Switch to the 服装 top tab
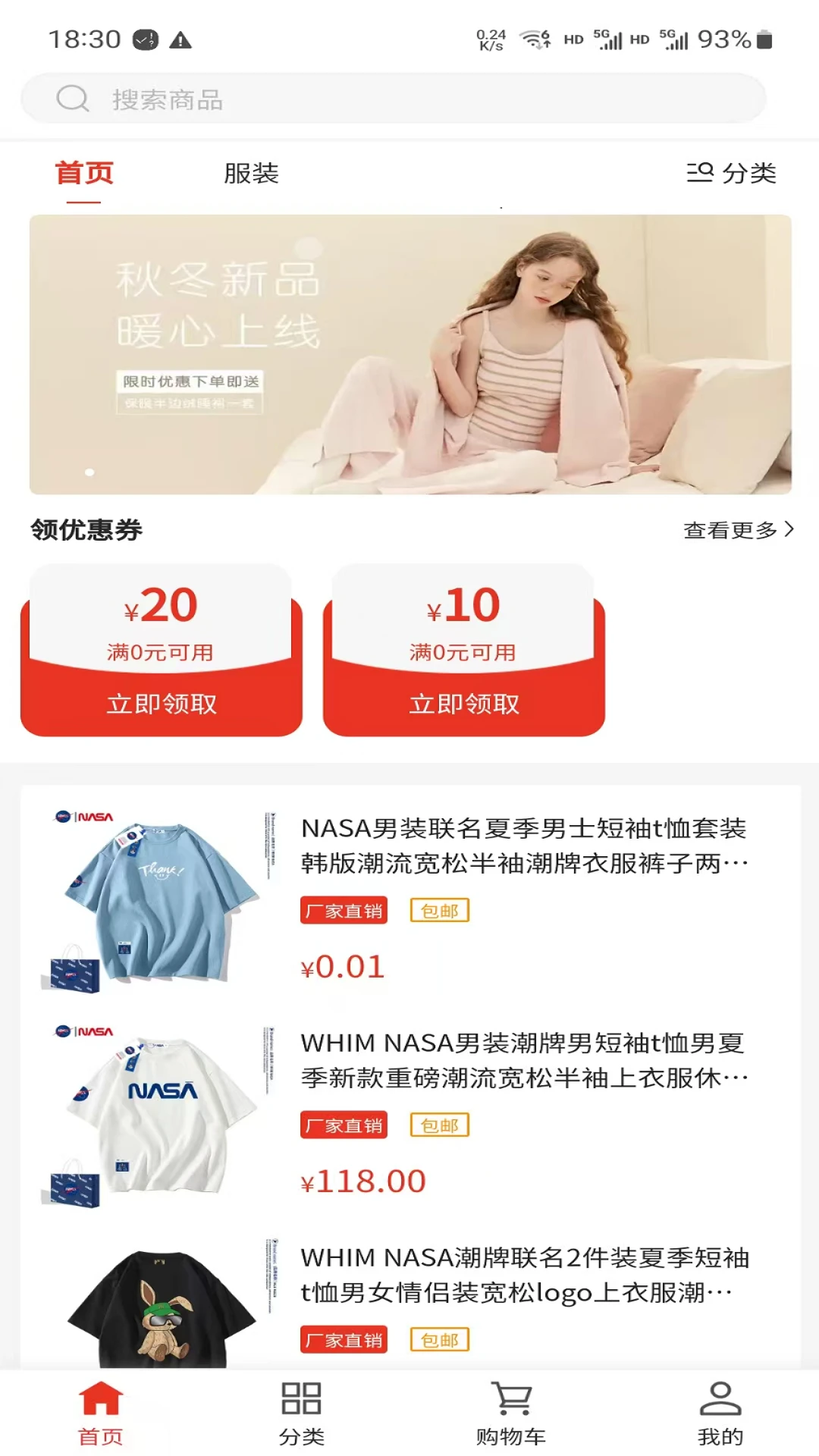 point(251,174)
